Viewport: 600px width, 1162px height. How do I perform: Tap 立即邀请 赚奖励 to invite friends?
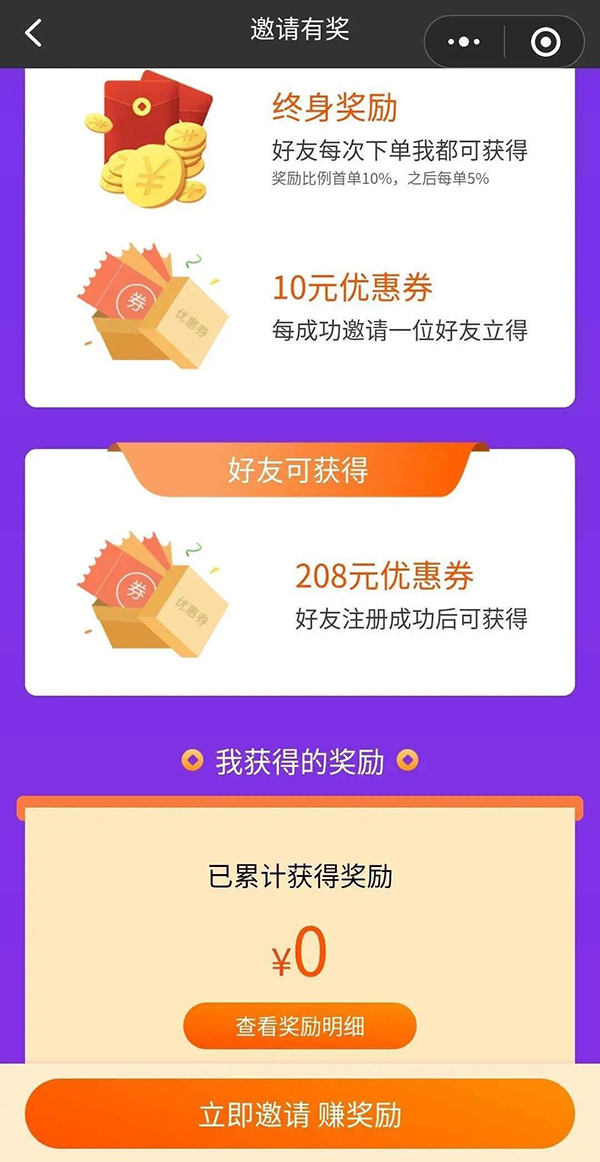[300, 1115]
